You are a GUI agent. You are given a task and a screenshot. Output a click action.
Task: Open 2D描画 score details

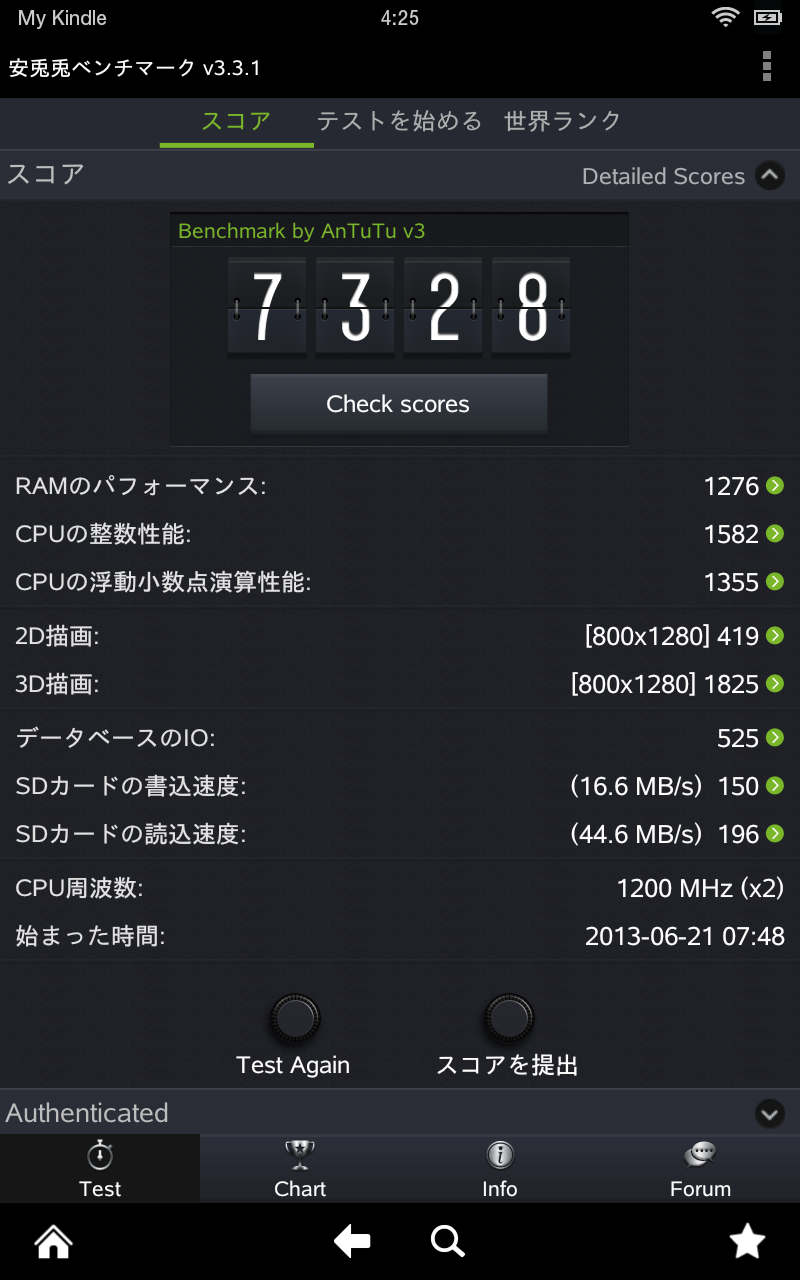pos(774,636)
